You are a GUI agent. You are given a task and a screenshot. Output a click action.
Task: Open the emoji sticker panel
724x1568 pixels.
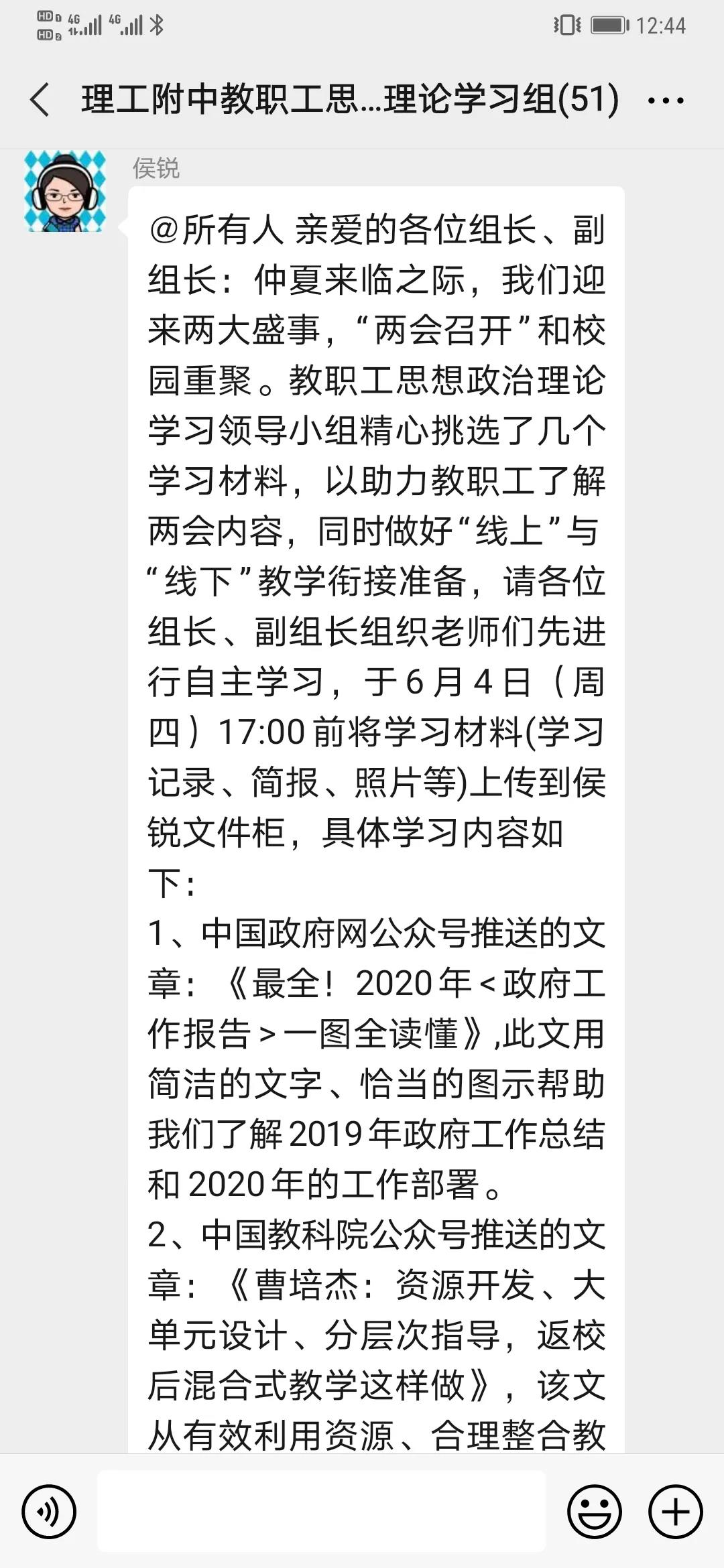pos(595,1511)
